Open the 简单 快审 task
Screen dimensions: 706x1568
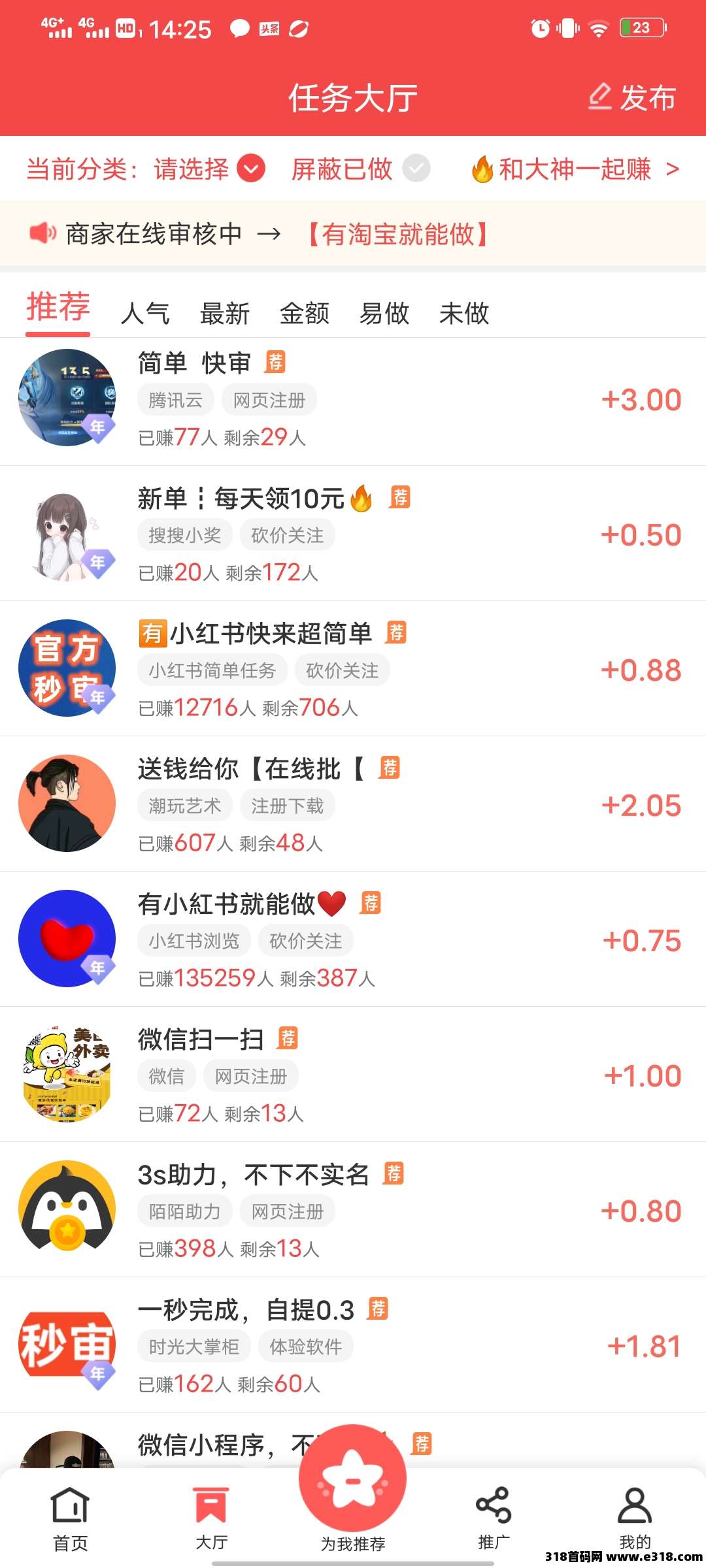pyautogui.click(x=353, y=400)
